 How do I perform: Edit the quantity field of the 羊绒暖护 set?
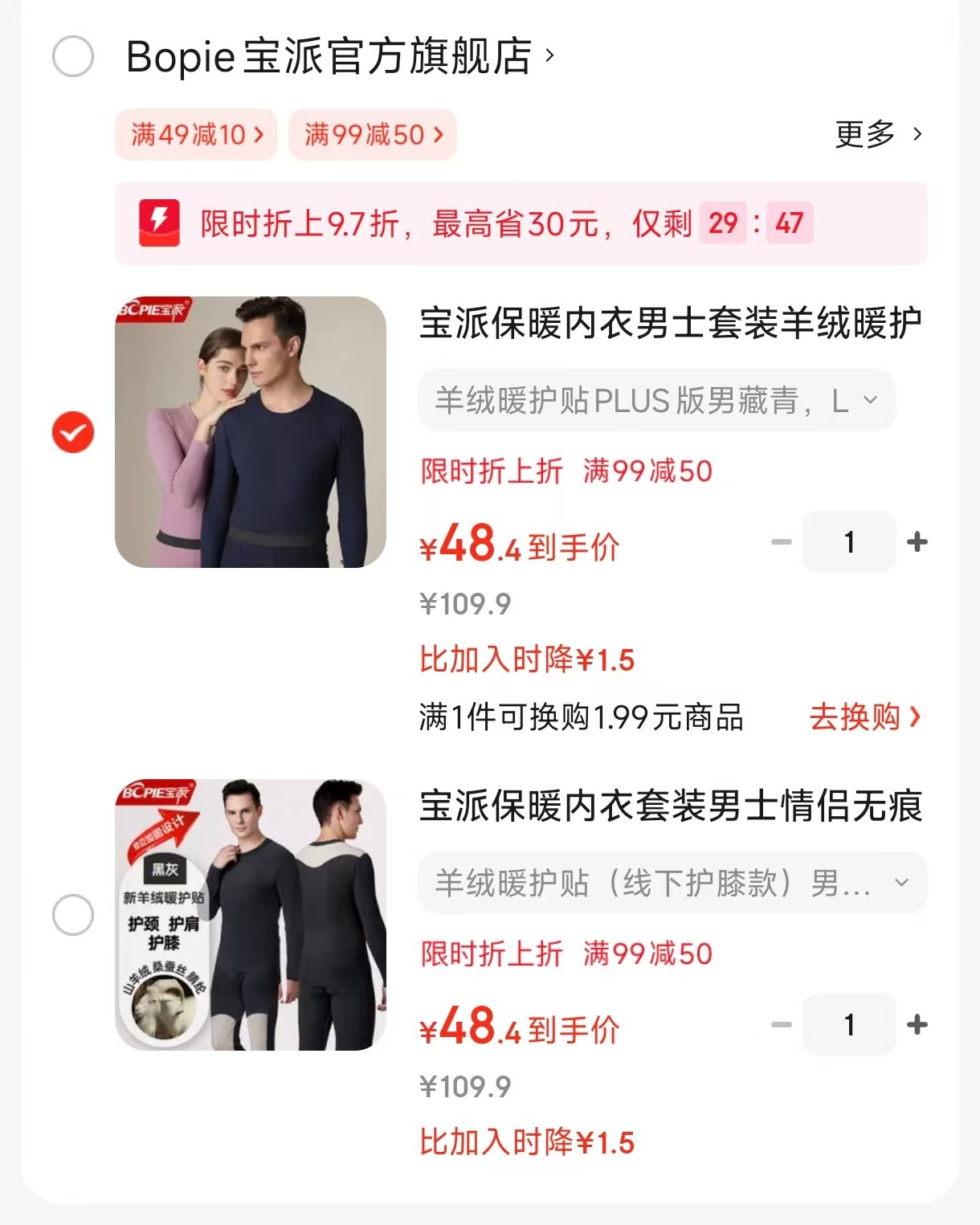point(849,542)
